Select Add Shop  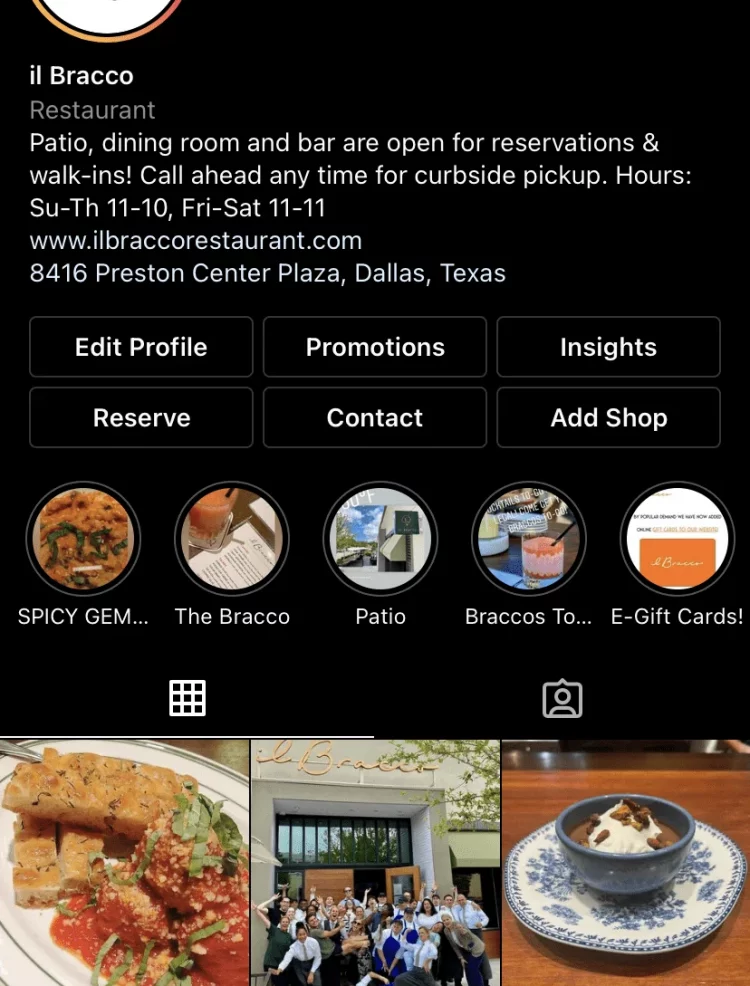(x=608, y=417)
